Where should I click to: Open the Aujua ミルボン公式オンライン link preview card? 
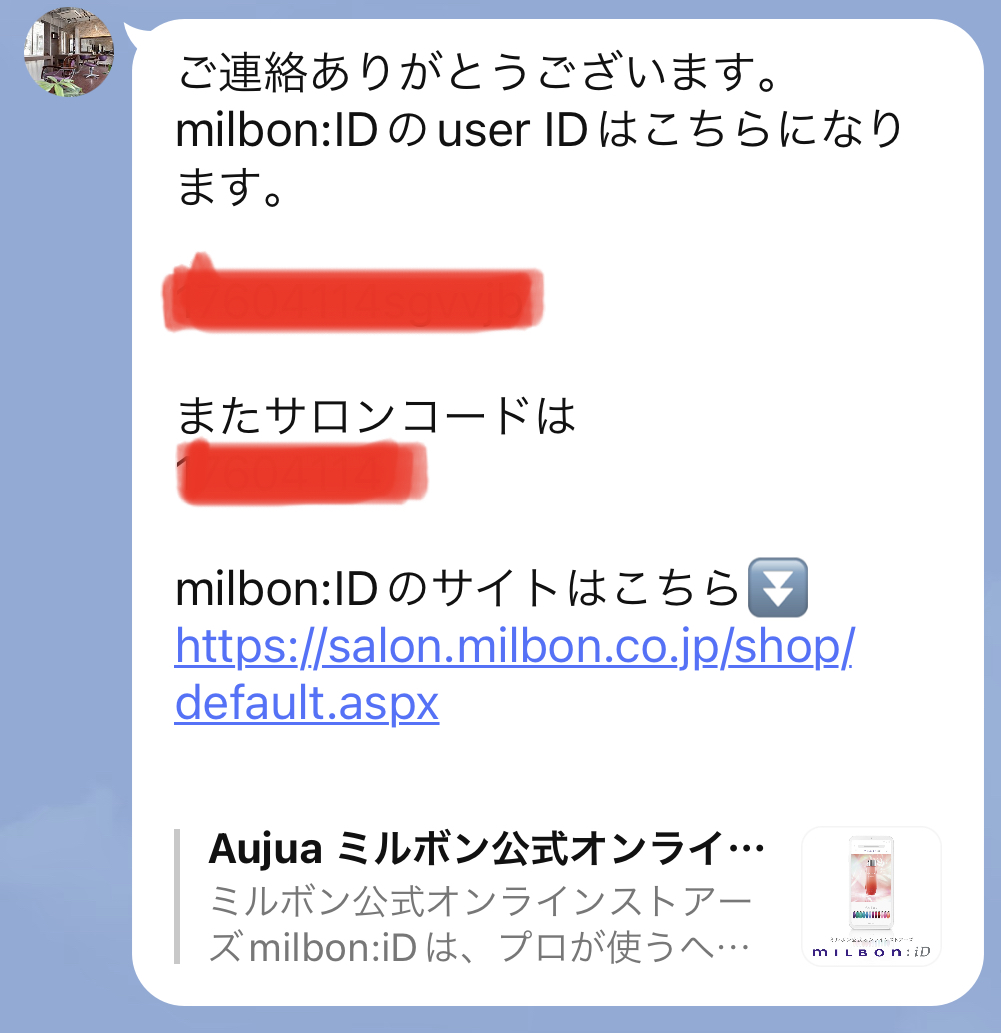point(557,896)
